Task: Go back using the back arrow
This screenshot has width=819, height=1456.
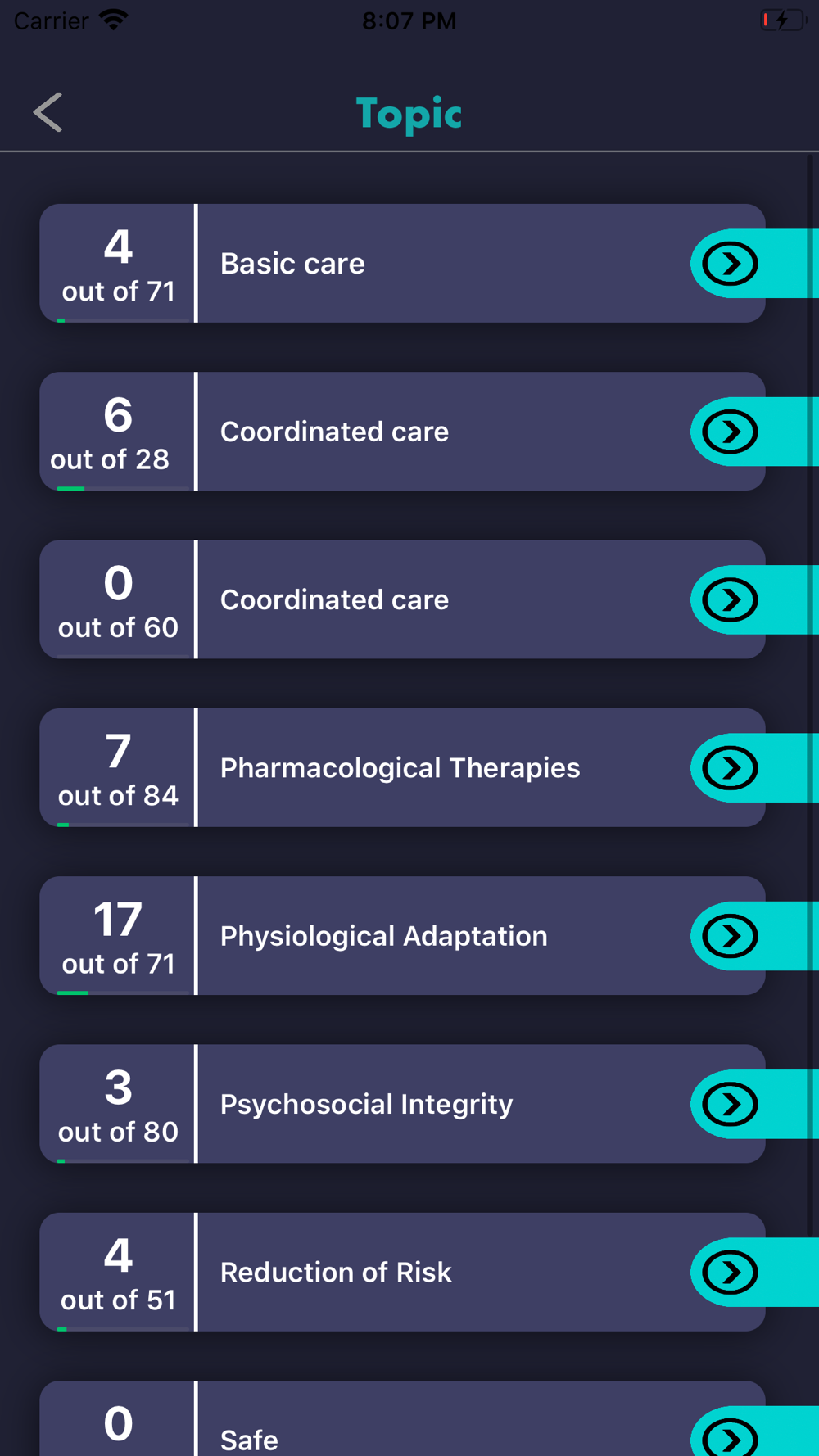Action: pyautogui.click(x=48, y=112)
